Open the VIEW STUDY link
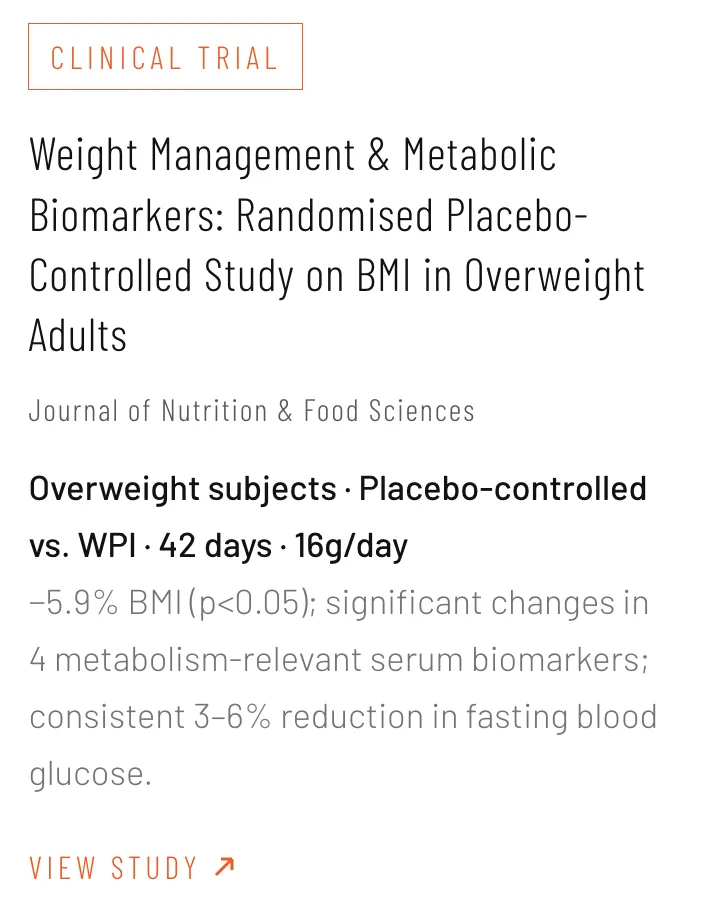Viewport: 704px width, 912px height. click(132, 868)
